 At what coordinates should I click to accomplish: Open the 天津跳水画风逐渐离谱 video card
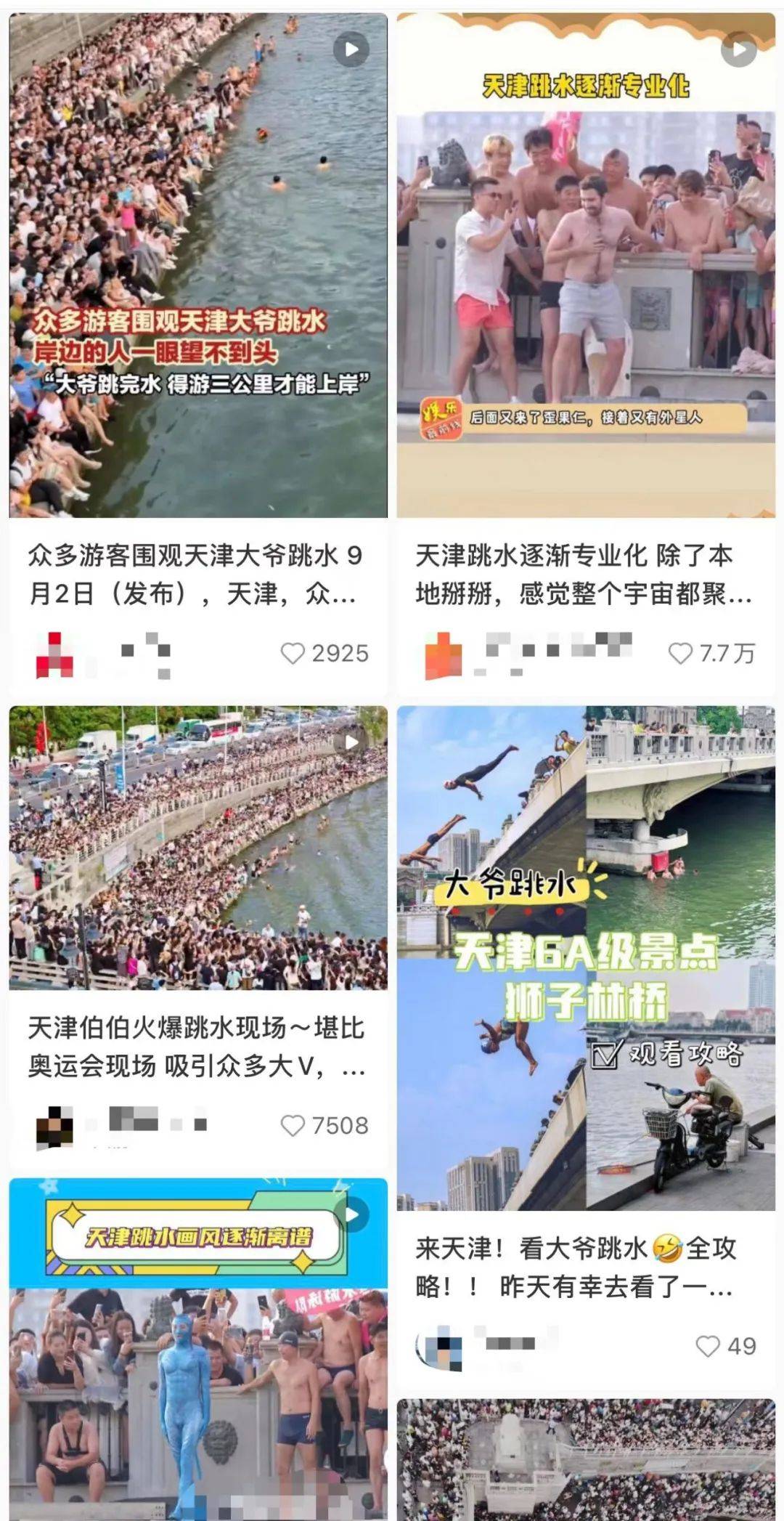point(197,1351)
